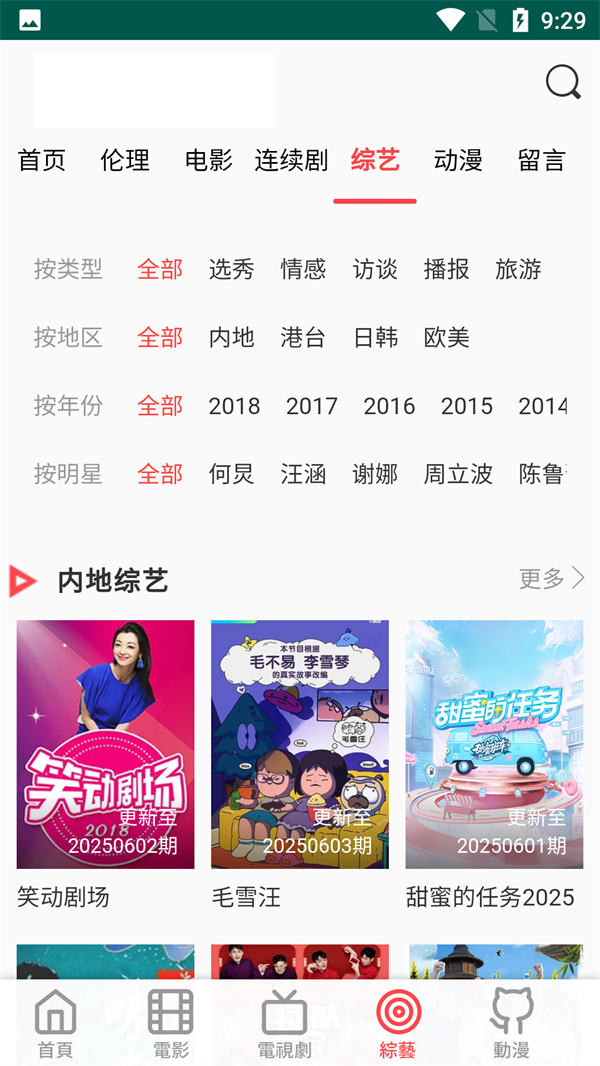This screenshot has width=600, height=1066.
Task: Filter by type 选秀
Action: pyautogui.click(x=231, y=269)
